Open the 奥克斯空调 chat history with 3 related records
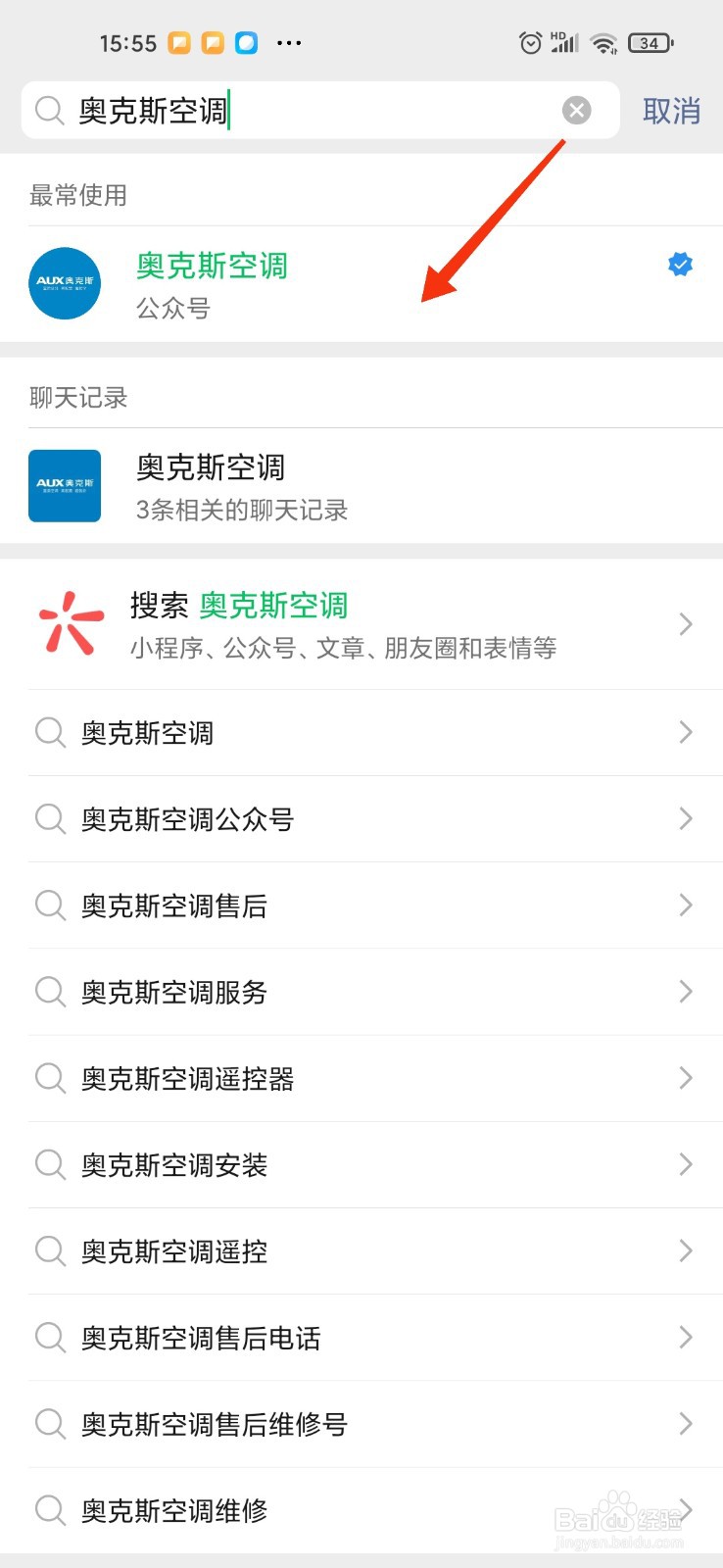 tap(361, 486)
